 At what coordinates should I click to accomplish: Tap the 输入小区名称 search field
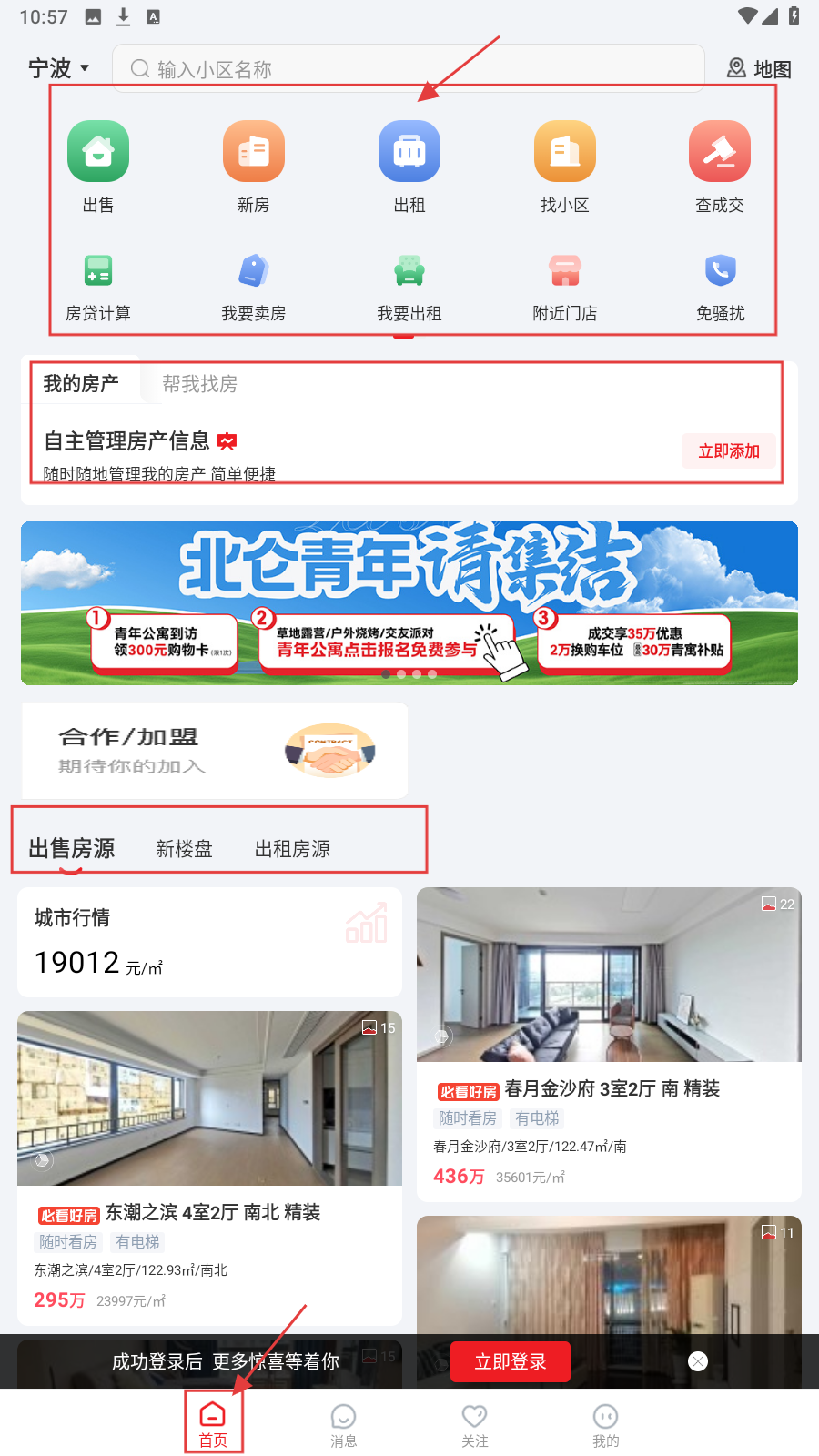[409, 68]
